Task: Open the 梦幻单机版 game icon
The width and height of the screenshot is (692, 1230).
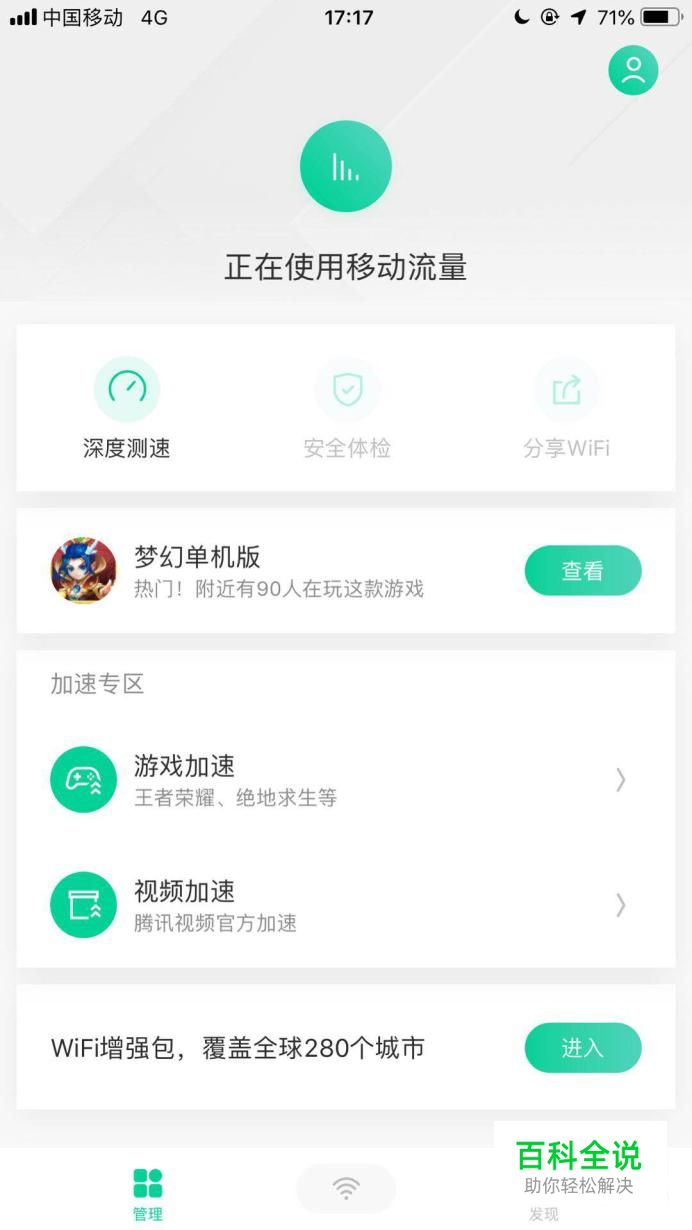Action: coord(84,570)
